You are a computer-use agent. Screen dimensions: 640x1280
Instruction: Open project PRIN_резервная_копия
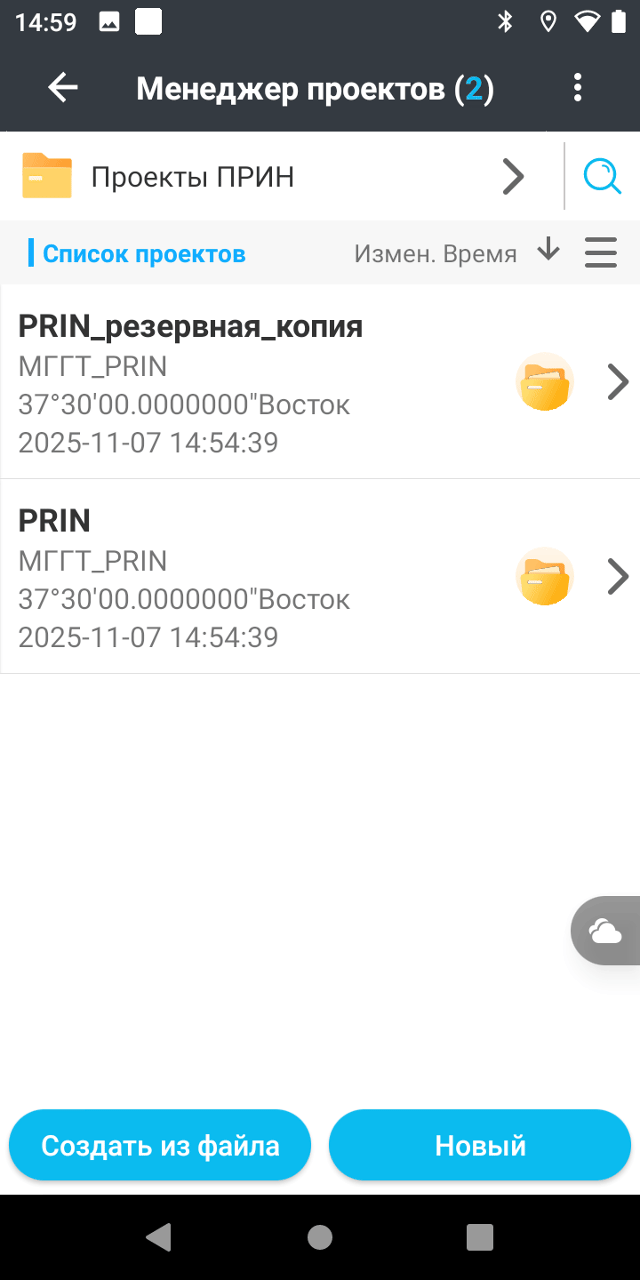click(250, 382)
